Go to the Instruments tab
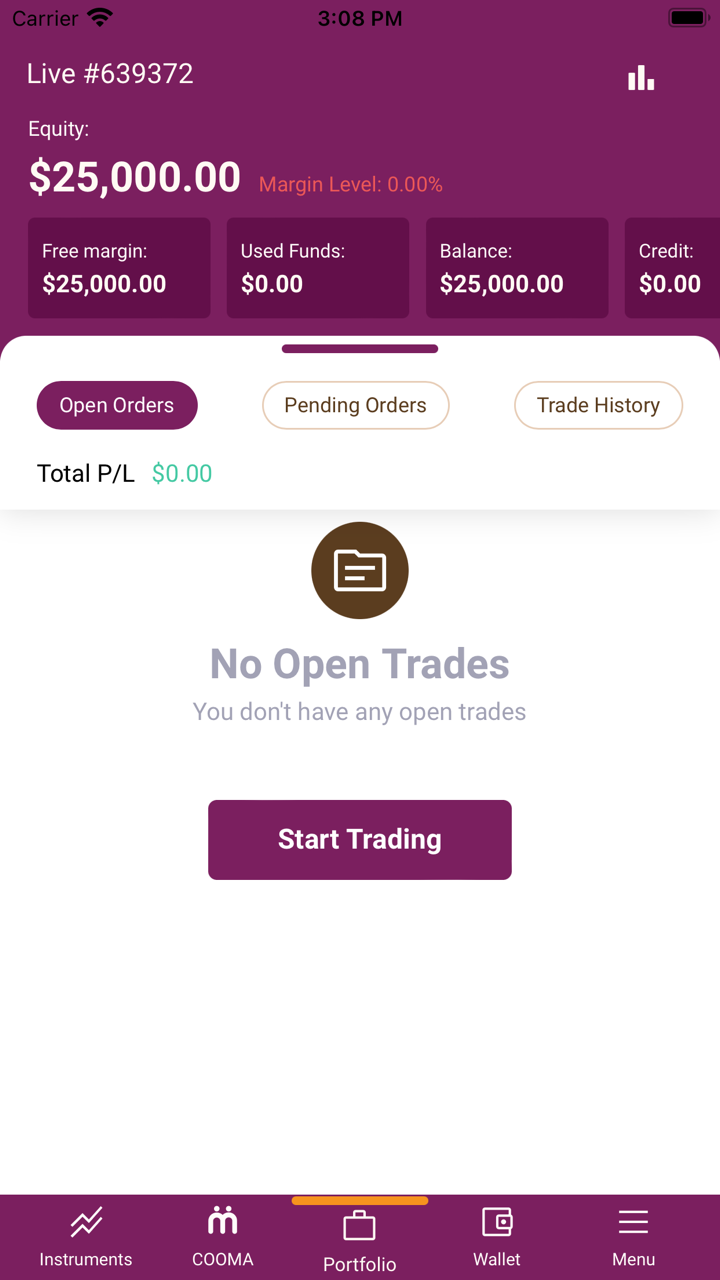Viewport: 720px width, 1280px height. tap(86, 1237)
